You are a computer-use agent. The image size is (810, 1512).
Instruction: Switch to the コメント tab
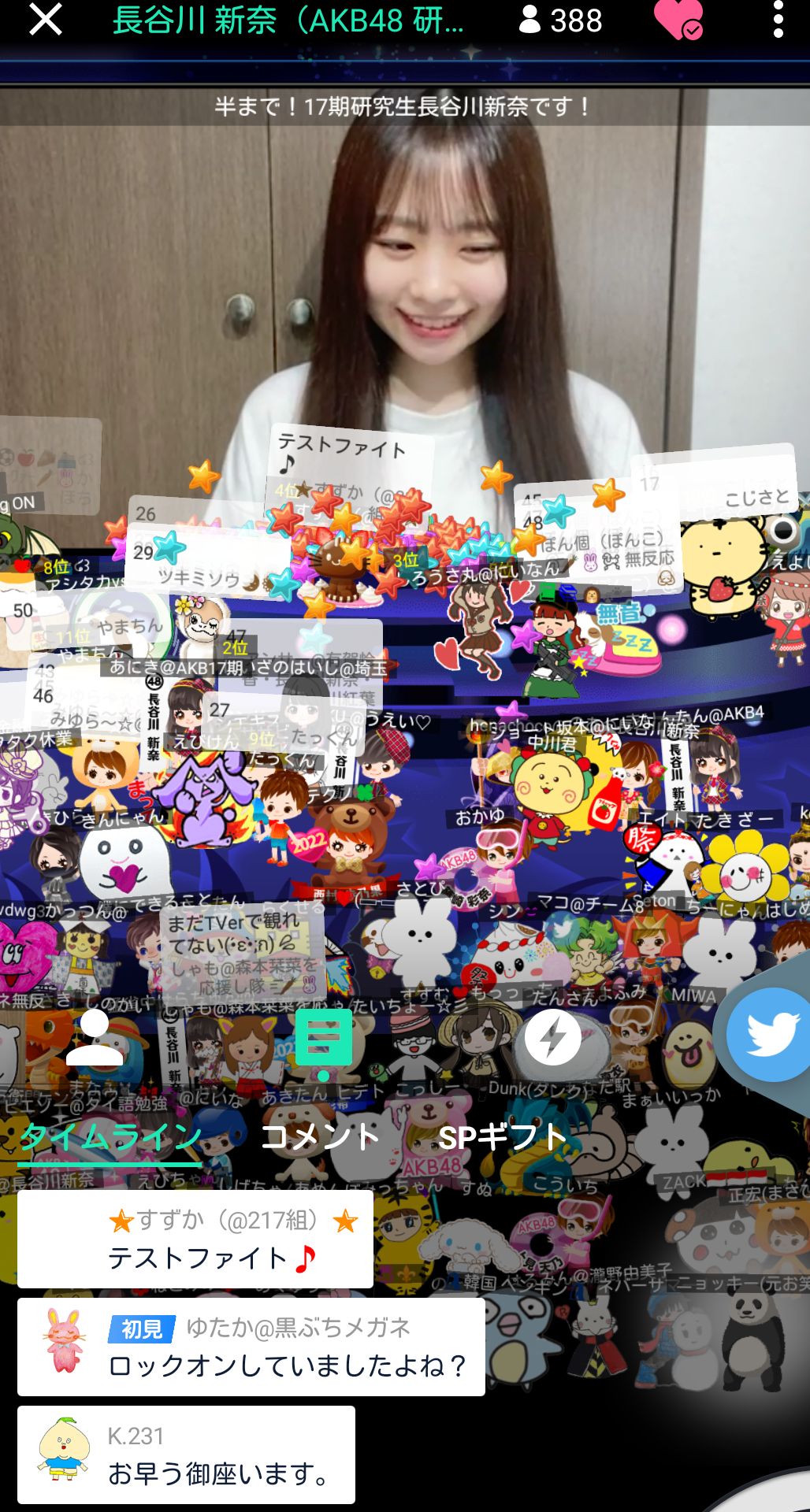[x=320, y=1138]
